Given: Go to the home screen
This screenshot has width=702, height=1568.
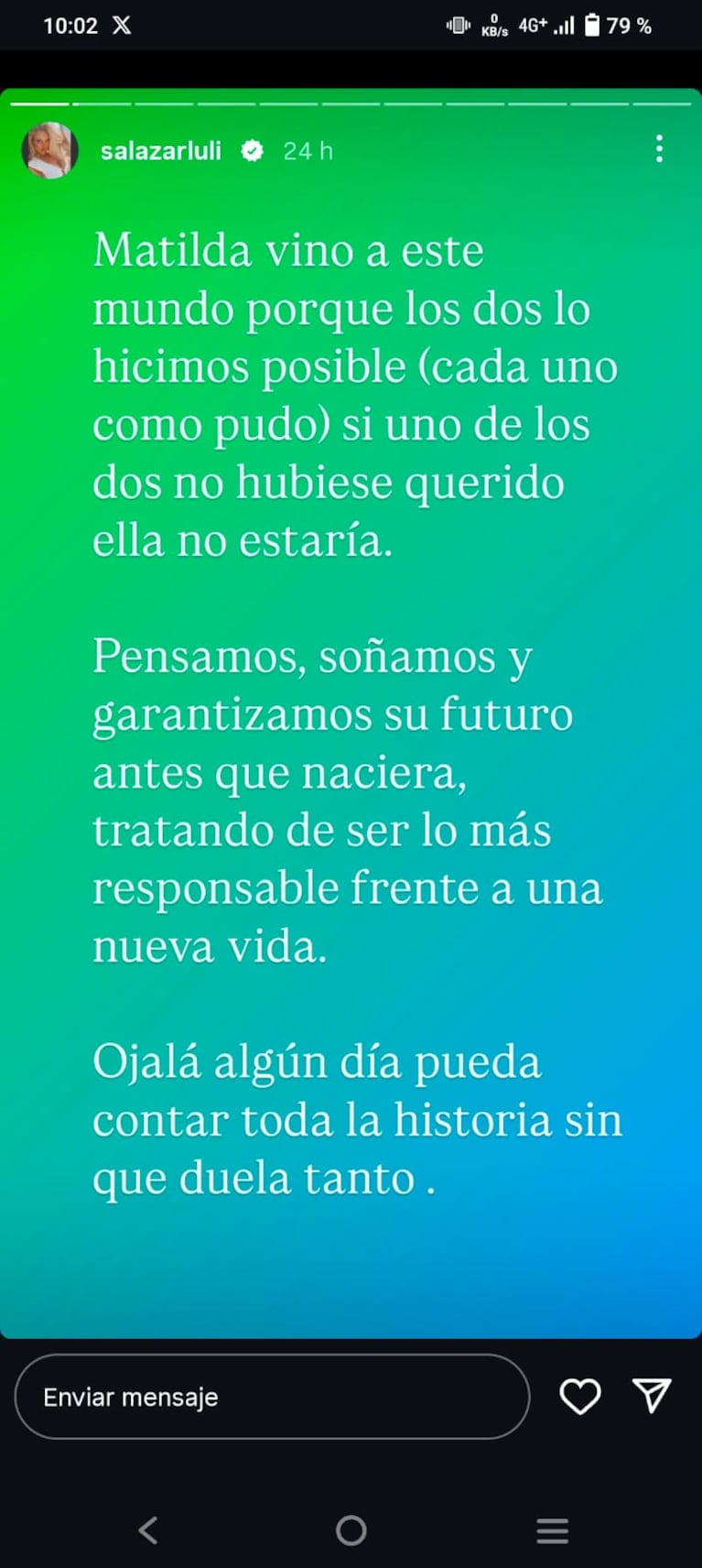Looking at the screenshot, I should click(351, 1530).
